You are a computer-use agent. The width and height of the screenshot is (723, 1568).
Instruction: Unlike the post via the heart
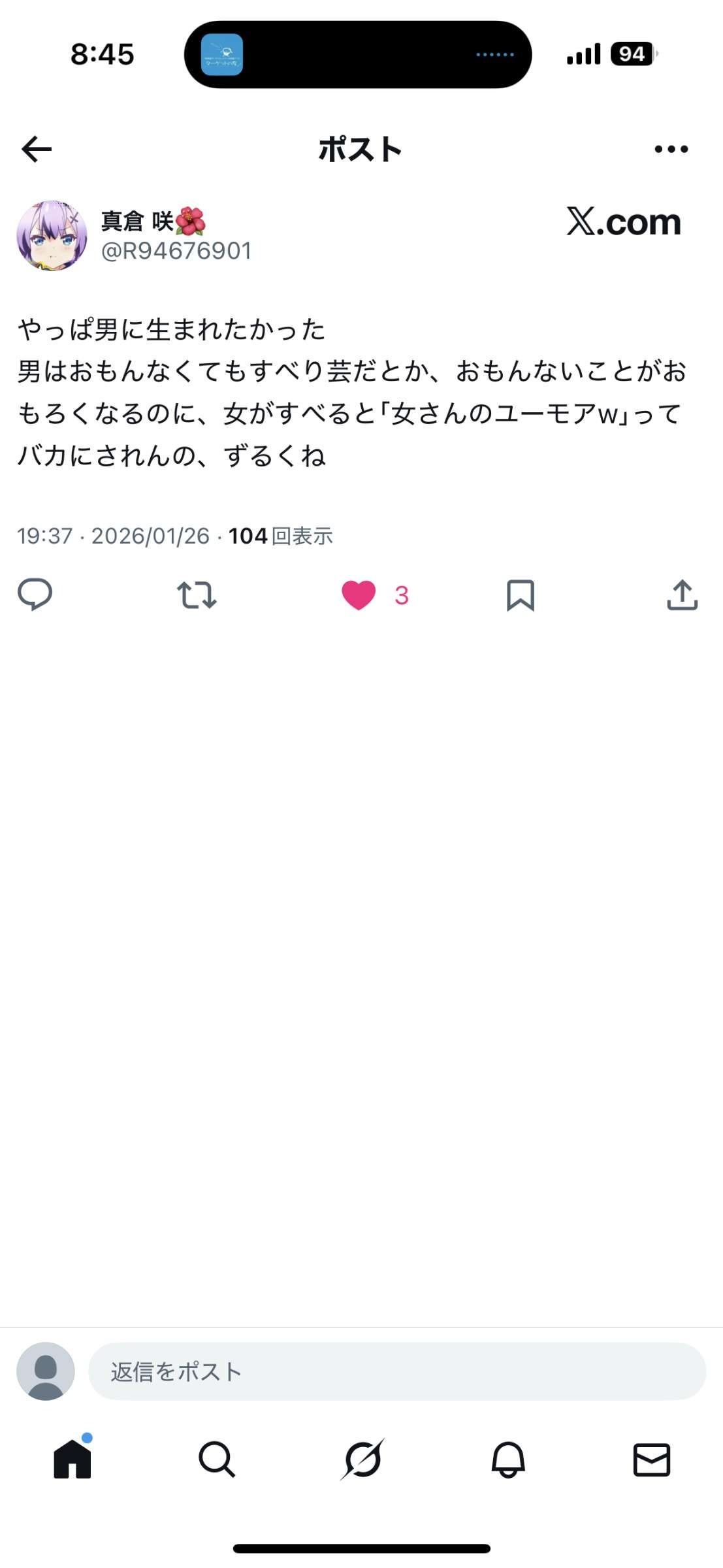[359, 595]
